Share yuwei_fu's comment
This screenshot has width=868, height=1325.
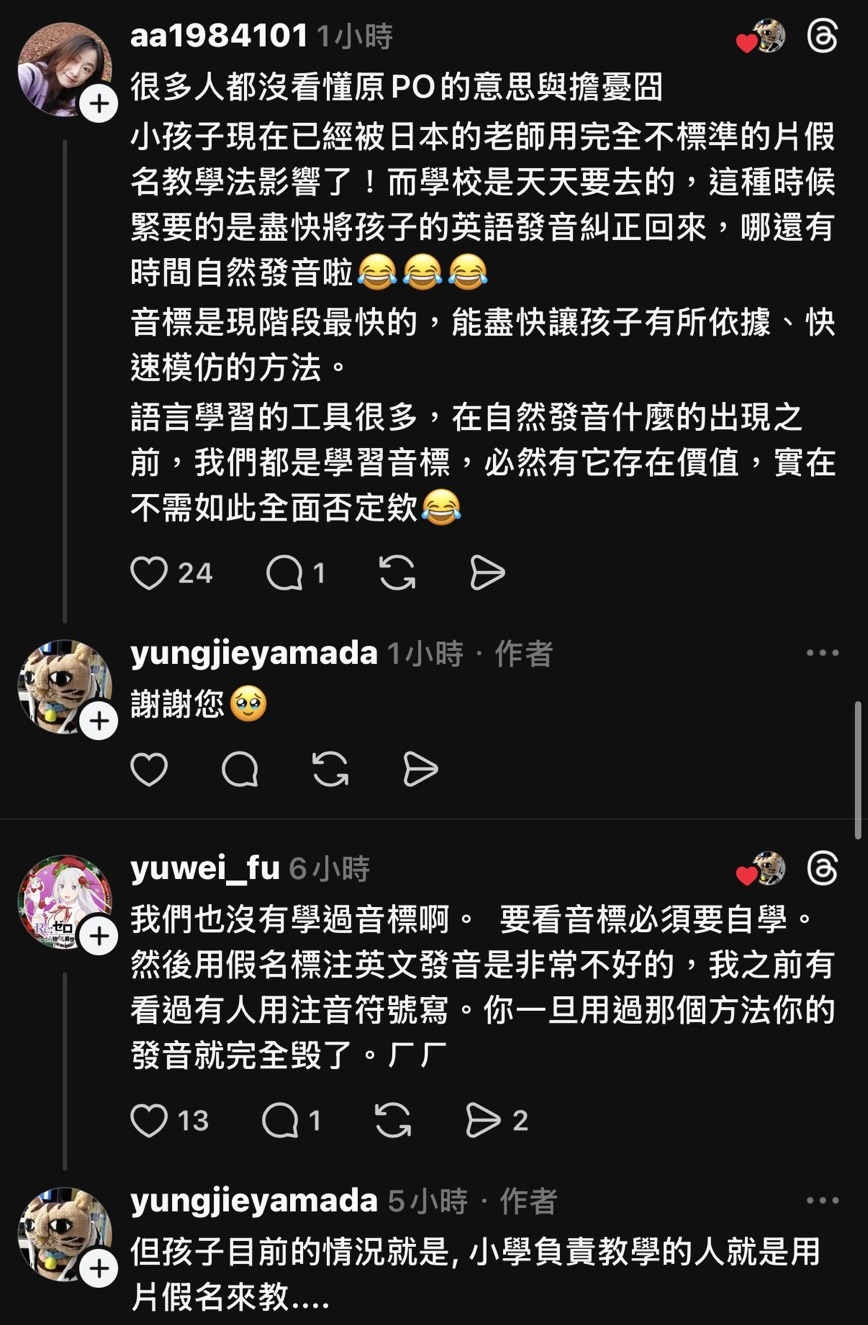[483, 1121]
